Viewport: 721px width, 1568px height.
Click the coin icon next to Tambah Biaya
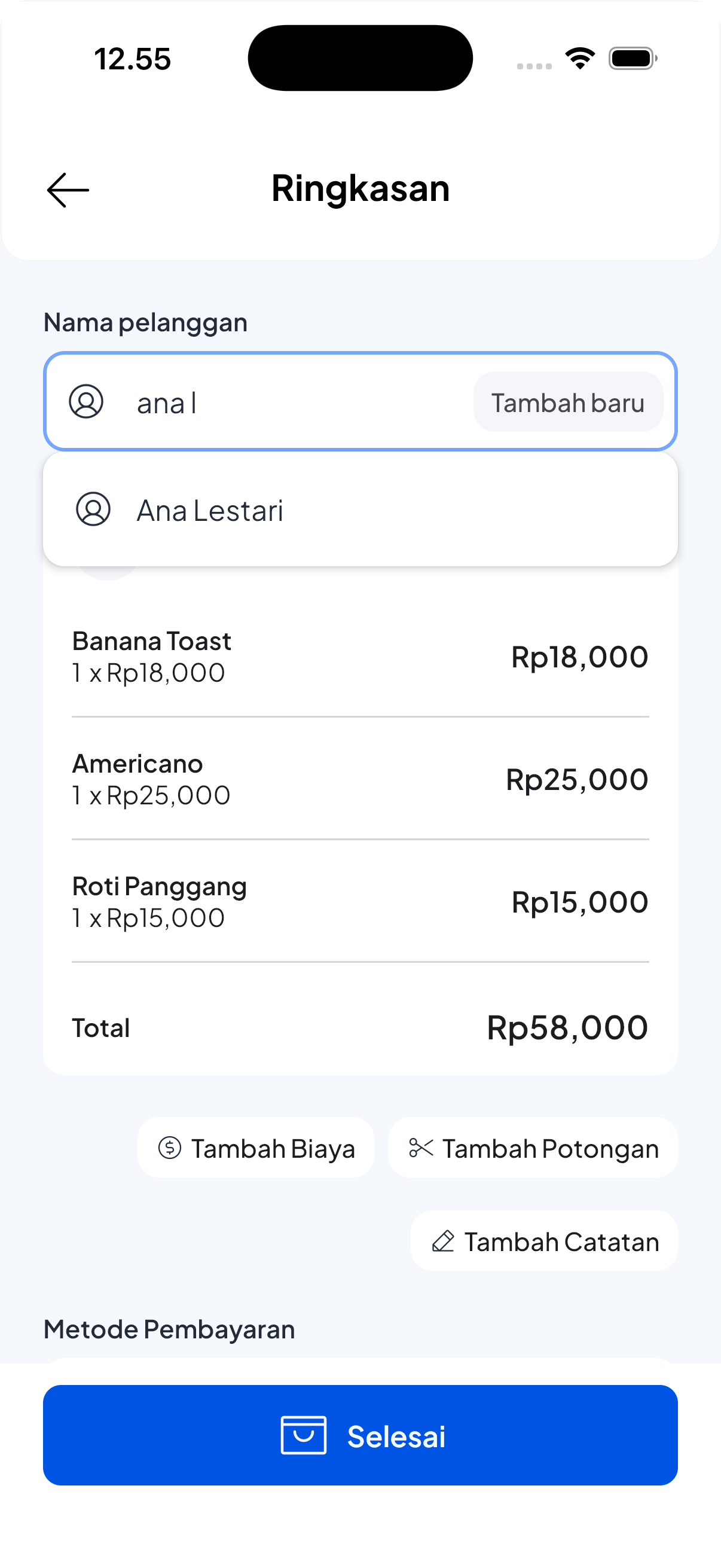click(169, 1148)
